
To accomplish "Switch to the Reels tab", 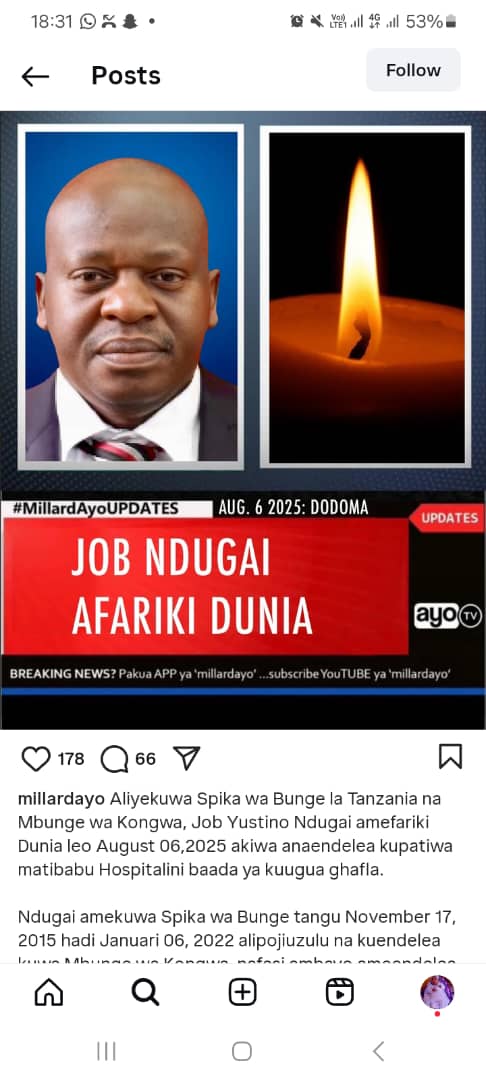I will tap(339, 993).
